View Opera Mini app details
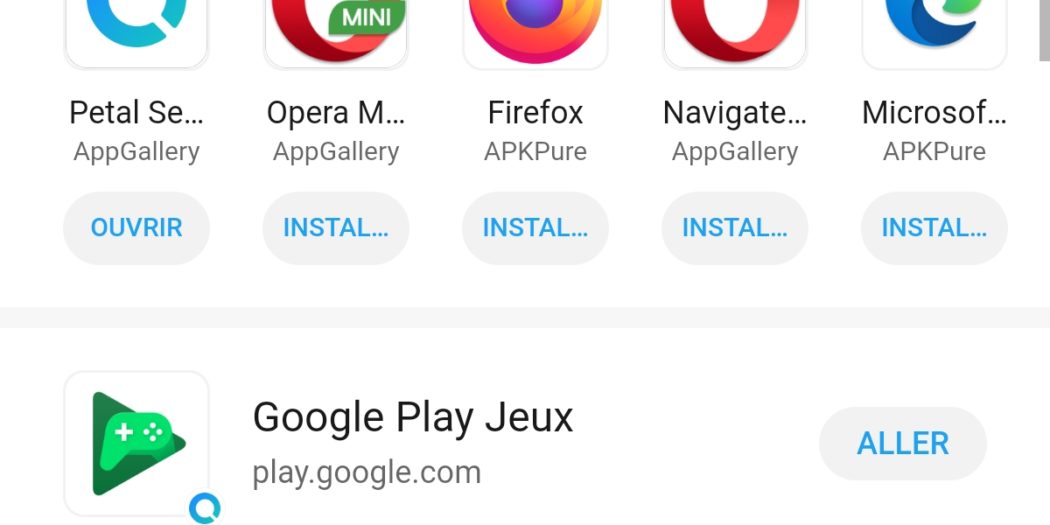The height and width of the screenshot is (525, 1050). (335, 113)
